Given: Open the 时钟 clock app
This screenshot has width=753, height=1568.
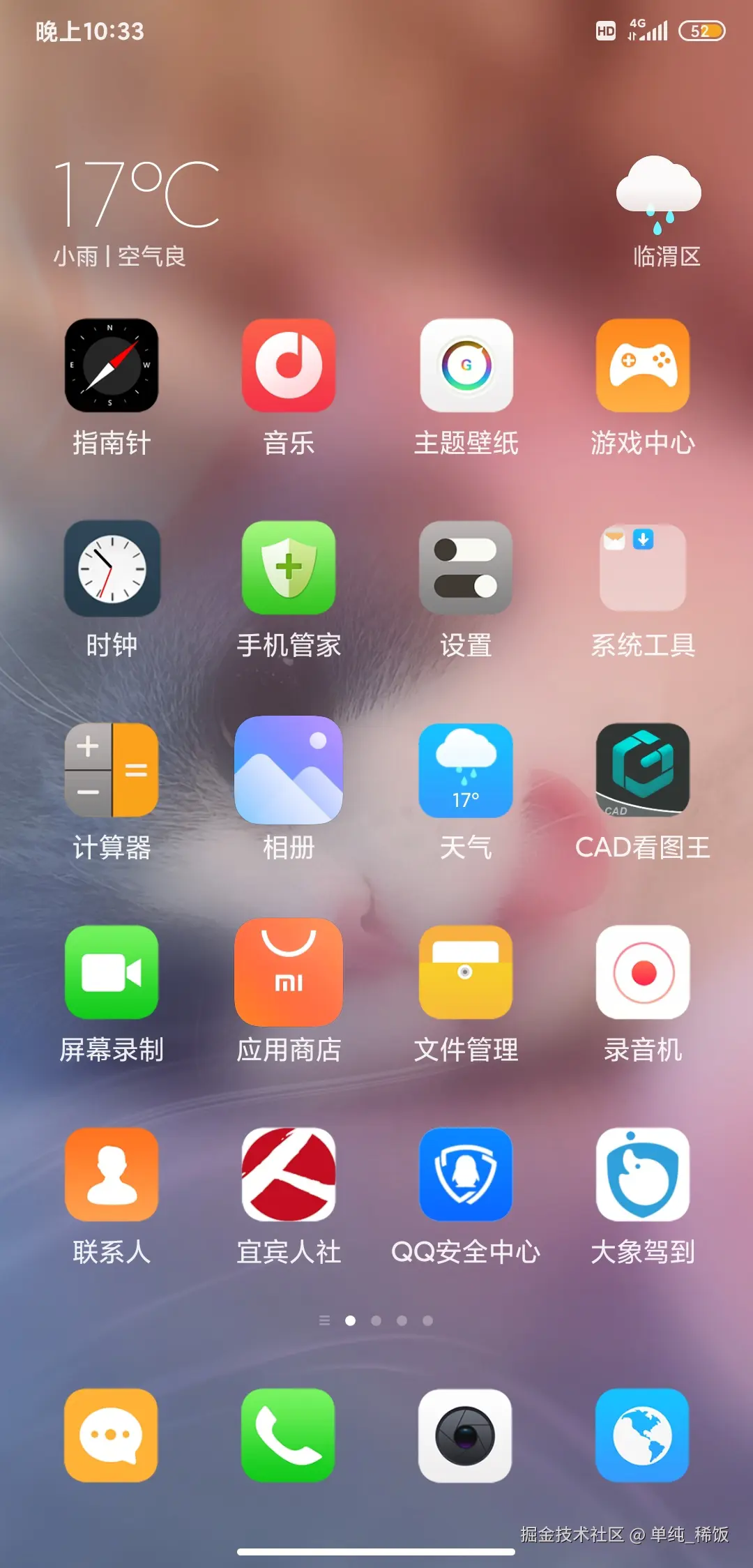Looking at the screenshot, I should [112, 568].
